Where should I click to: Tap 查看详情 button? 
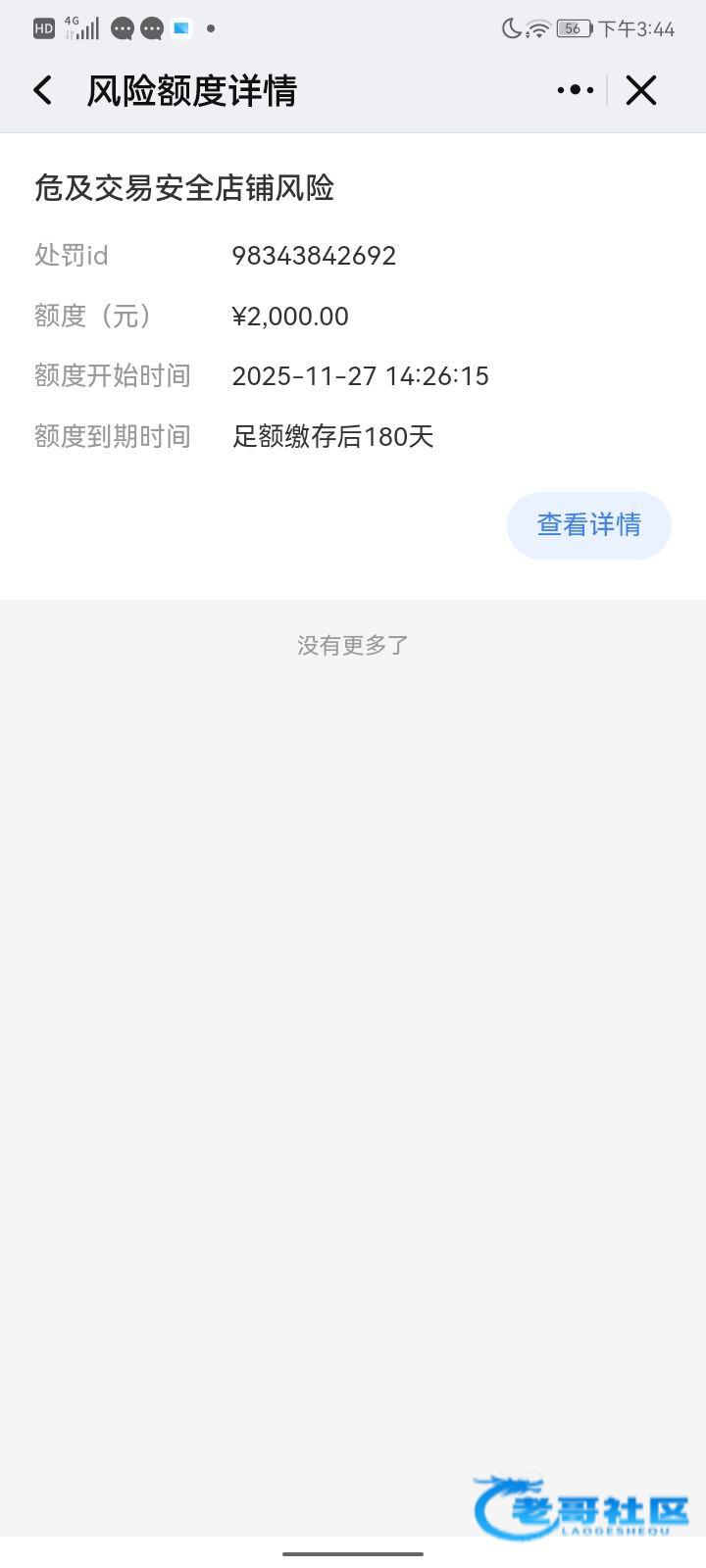(588, 525)
